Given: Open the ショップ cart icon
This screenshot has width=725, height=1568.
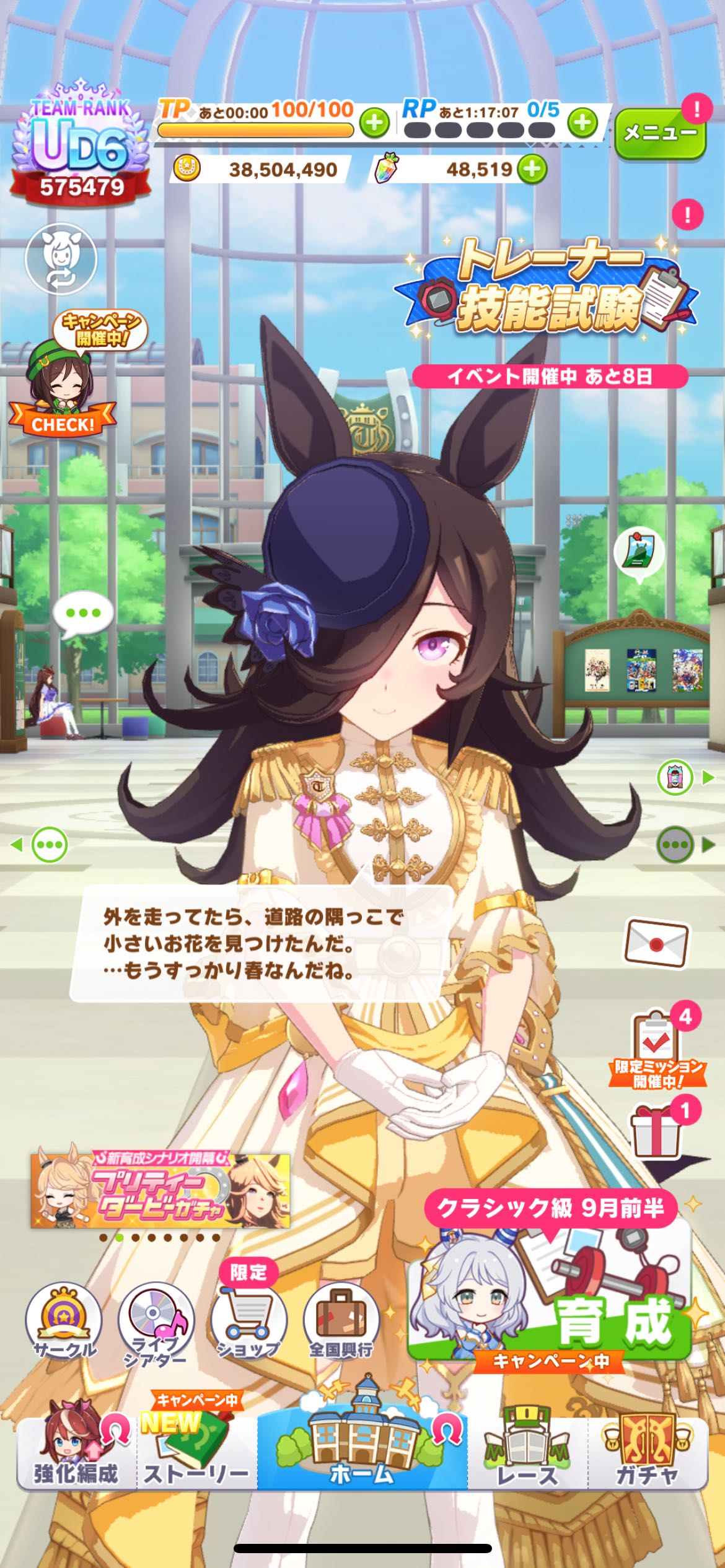Looking at the screenshot, I should tap(248, 1318).
